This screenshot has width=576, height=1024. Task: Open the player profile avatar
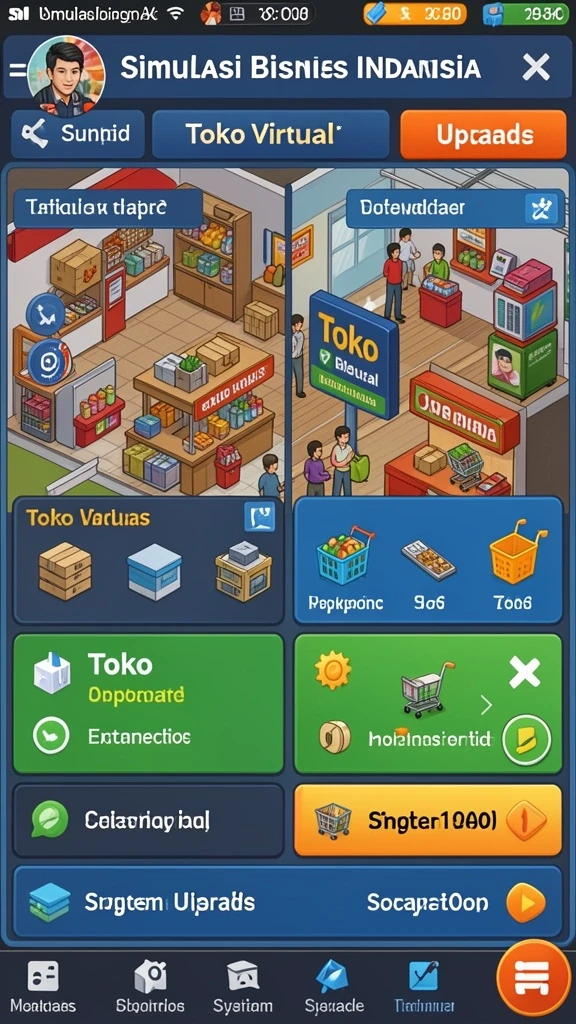(67, 72)
